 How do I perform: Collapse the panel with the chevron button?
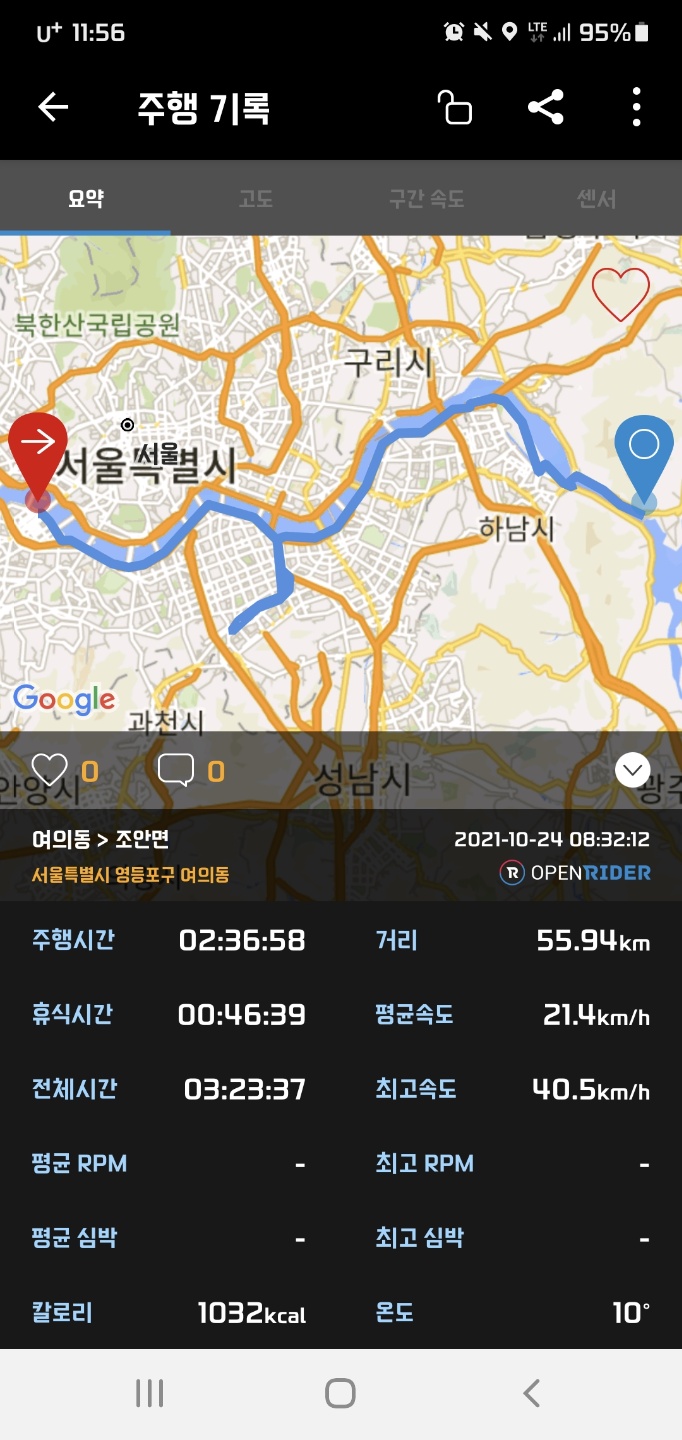click(x=632, y=770)
